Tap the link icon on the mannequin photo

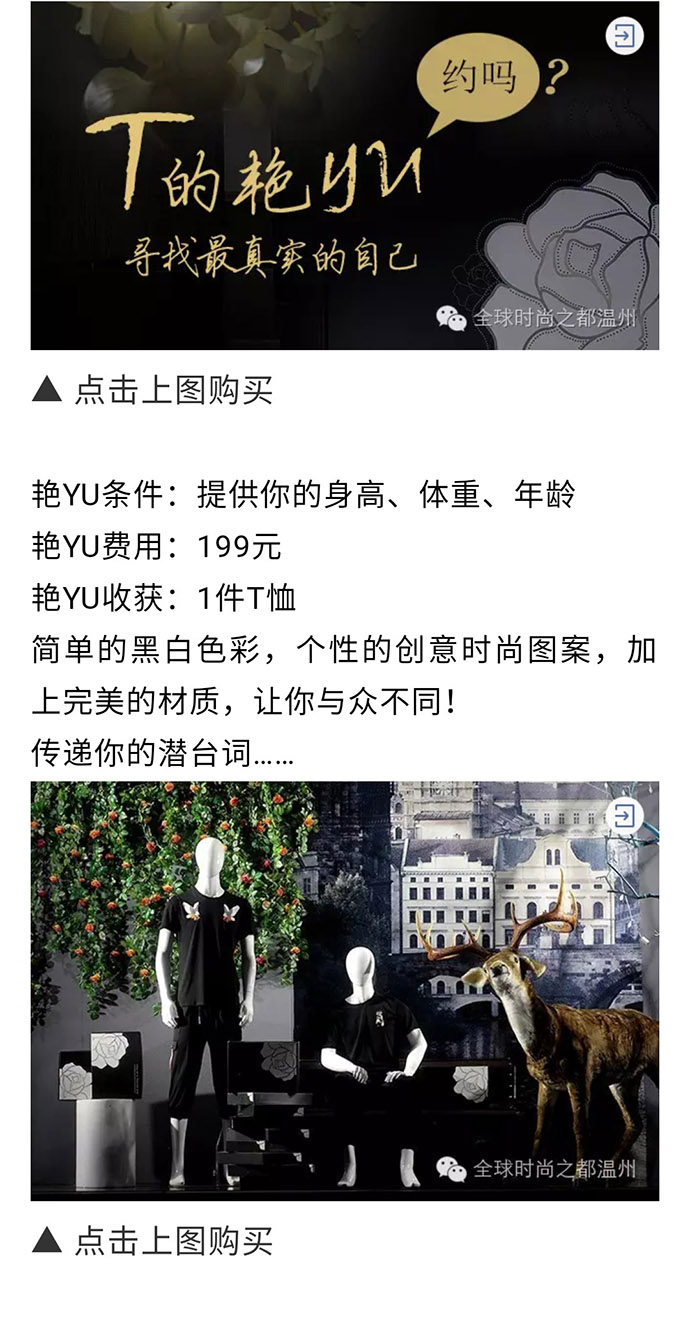[624, 816]
